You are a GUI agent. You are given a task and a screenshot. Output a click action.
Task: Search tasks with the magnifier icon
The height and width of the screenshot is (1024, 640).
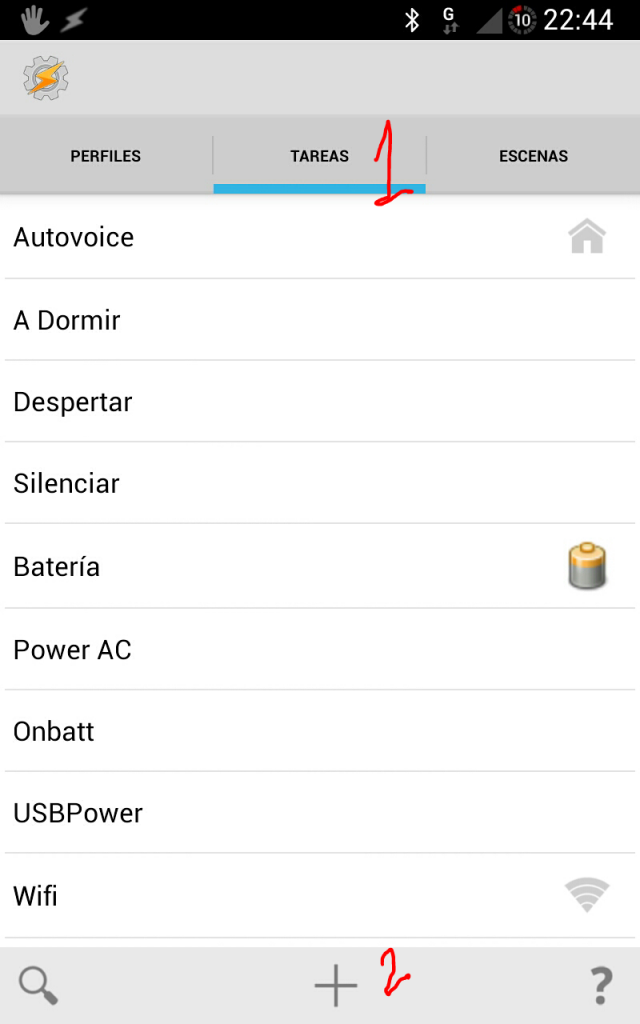[39, 986]
